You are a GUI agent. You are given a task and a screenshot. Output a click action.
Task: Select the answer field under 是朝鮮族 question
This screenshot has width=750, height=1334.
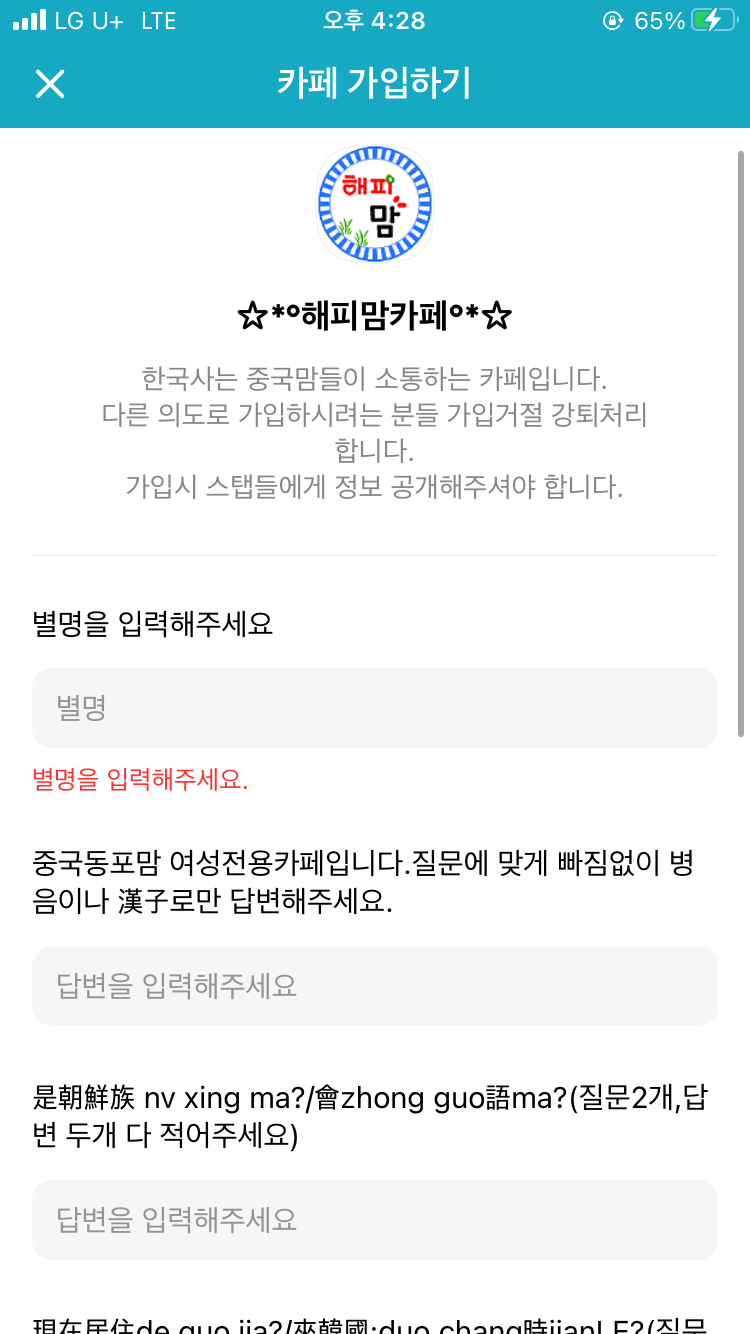coord(374,1220)
